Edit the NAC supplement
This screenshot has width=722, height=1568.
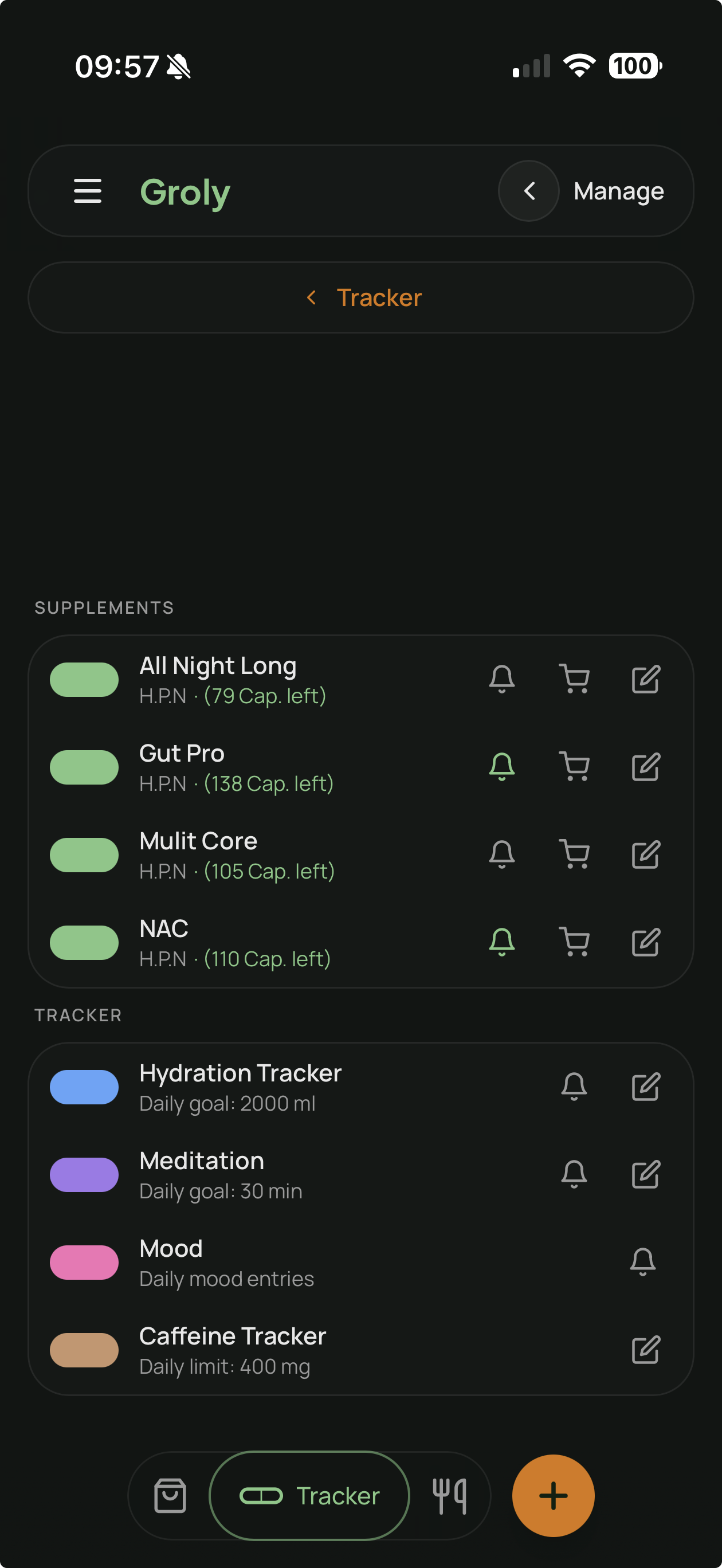pyautogui.click(x=646, y=942)
